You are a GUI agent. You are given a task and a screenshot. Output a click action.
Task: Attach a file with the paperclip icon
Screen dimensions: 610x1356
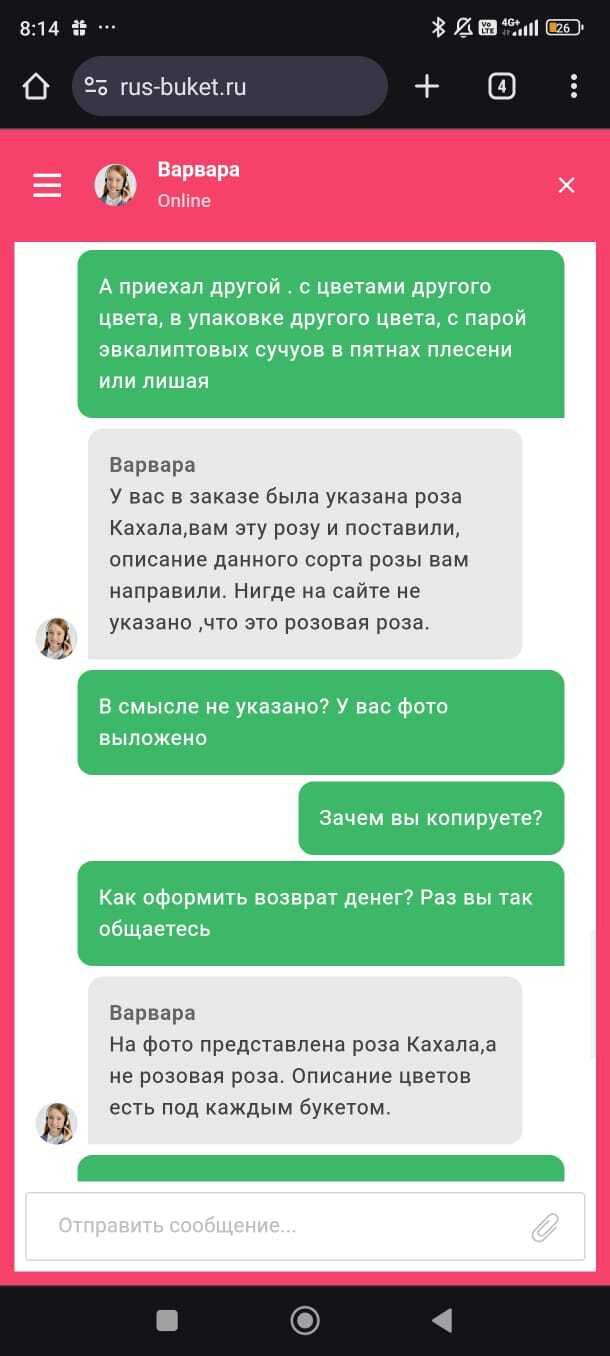(x=545, y=1226)
